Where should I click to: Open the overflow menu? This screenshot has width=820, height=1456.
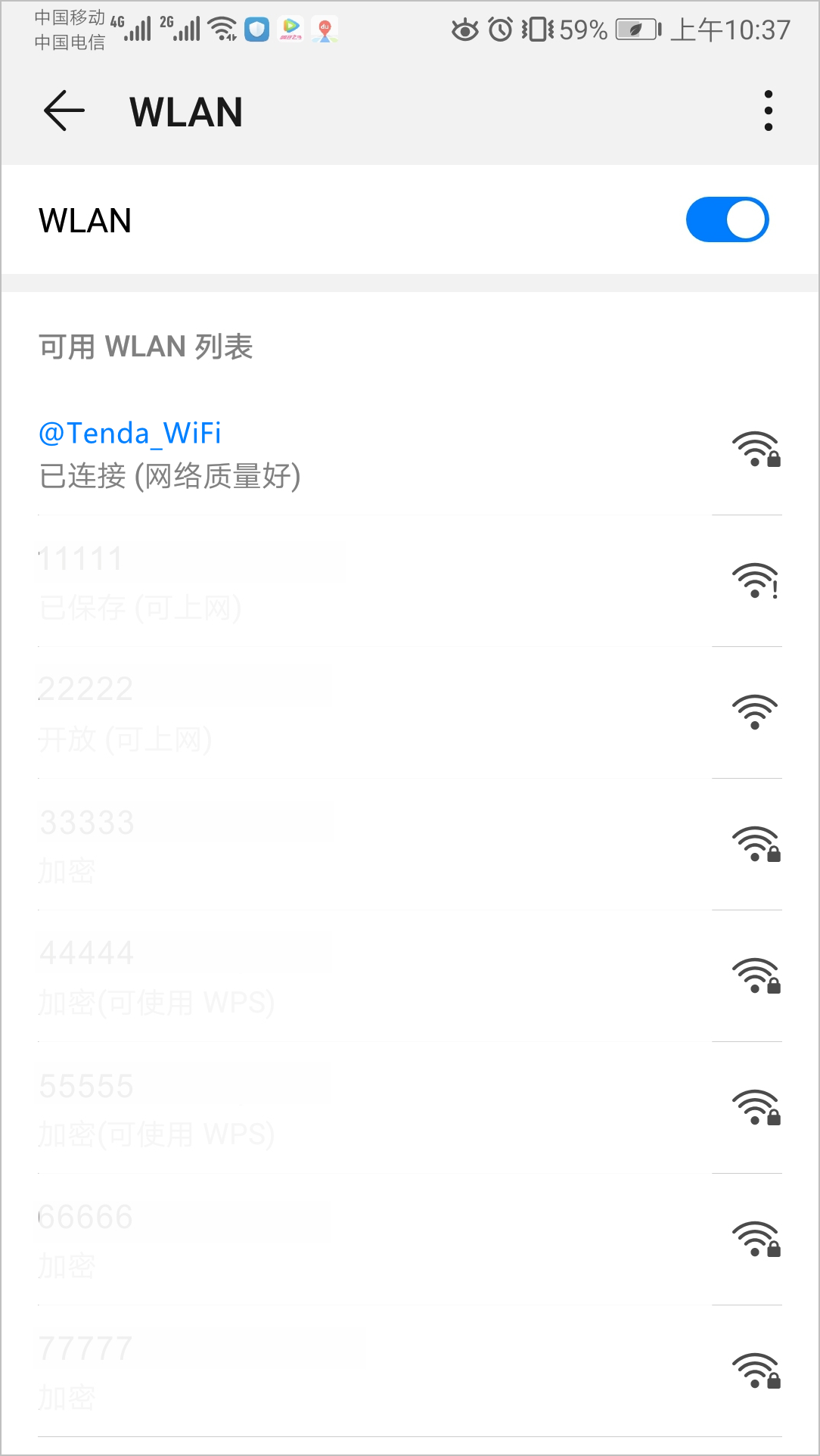point(768,111)
